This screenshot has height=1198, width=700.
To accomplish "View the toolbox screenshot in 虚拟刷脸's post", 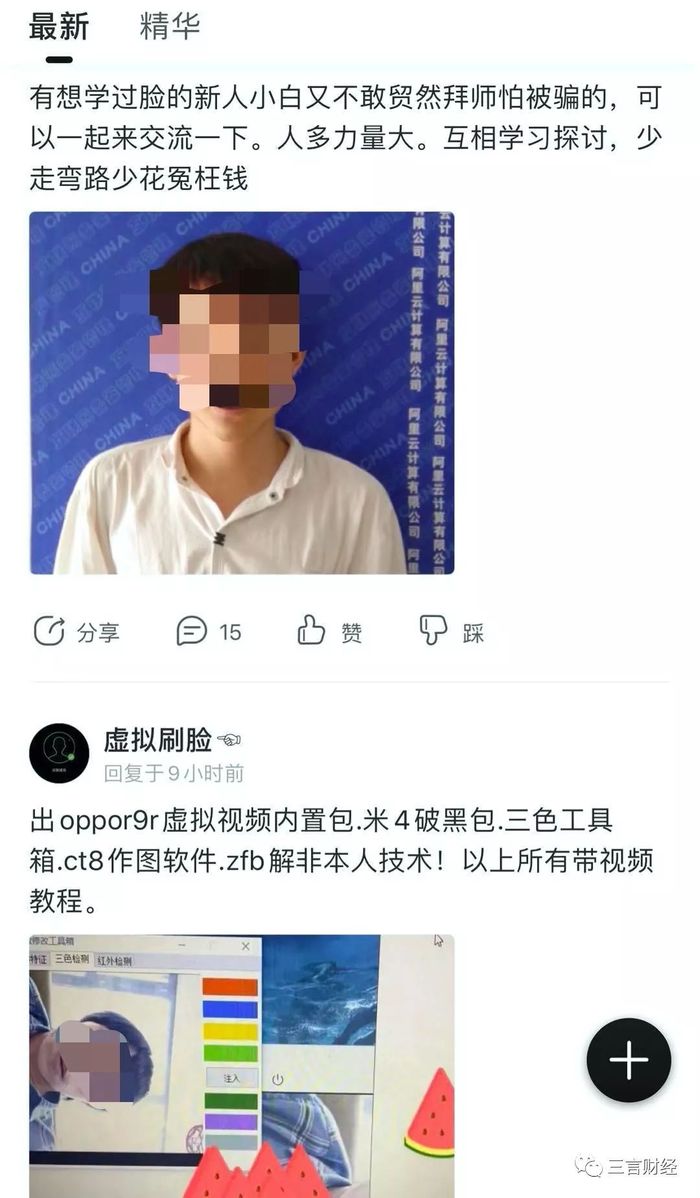I will click(x=242, y=1065).
